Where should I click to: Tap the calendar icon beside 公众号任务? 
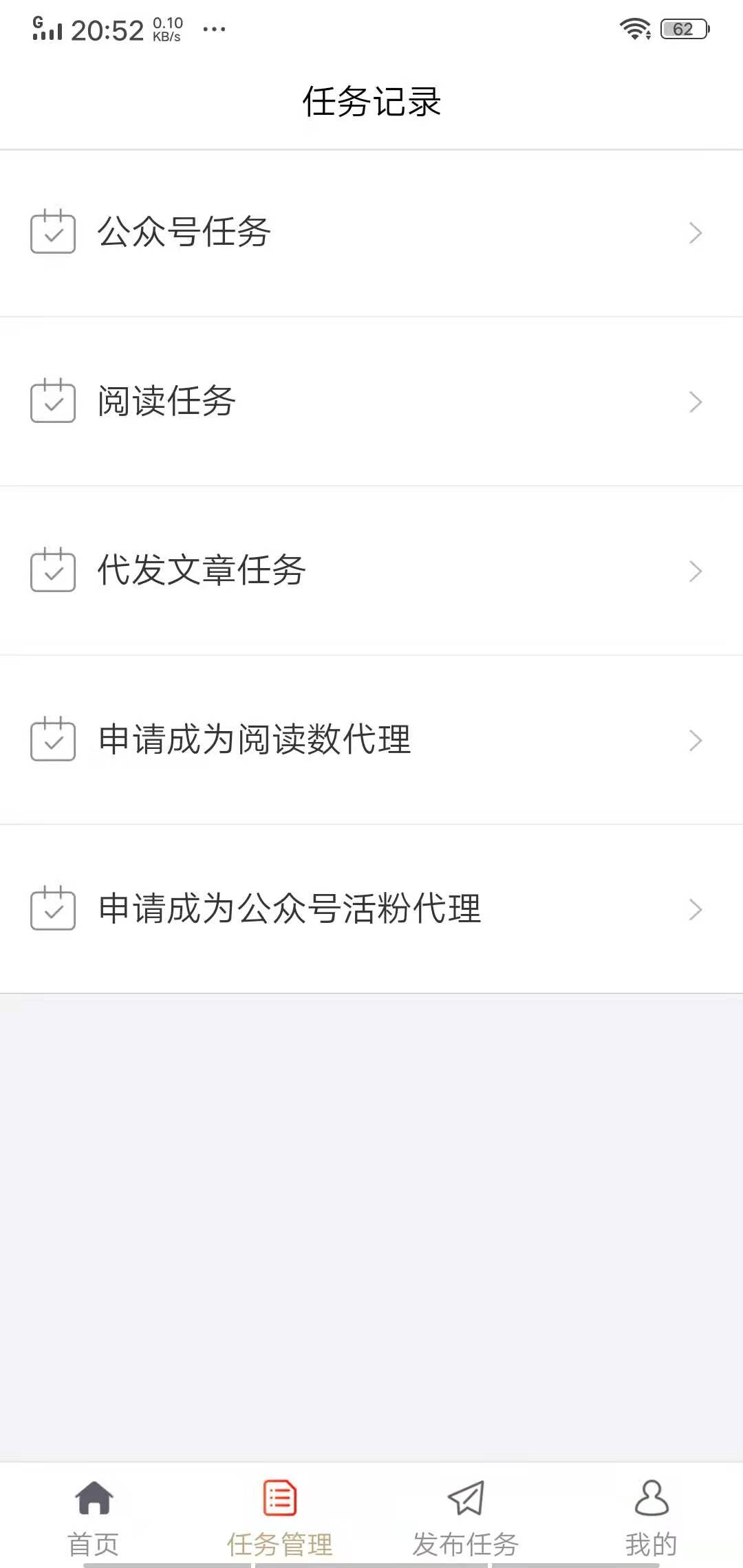[53, 232]
